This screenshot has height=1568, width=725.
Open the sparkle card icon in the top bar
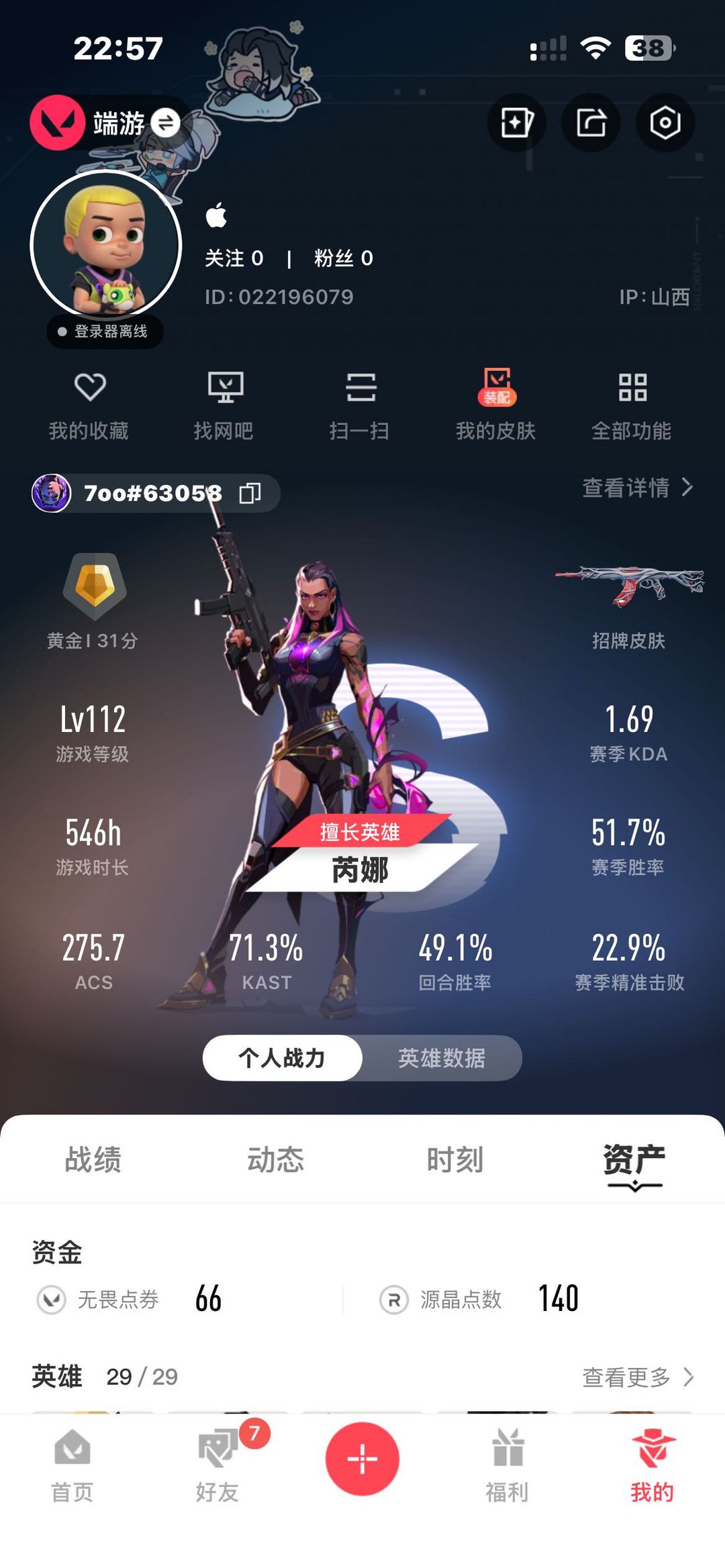(x=517, y=123)
